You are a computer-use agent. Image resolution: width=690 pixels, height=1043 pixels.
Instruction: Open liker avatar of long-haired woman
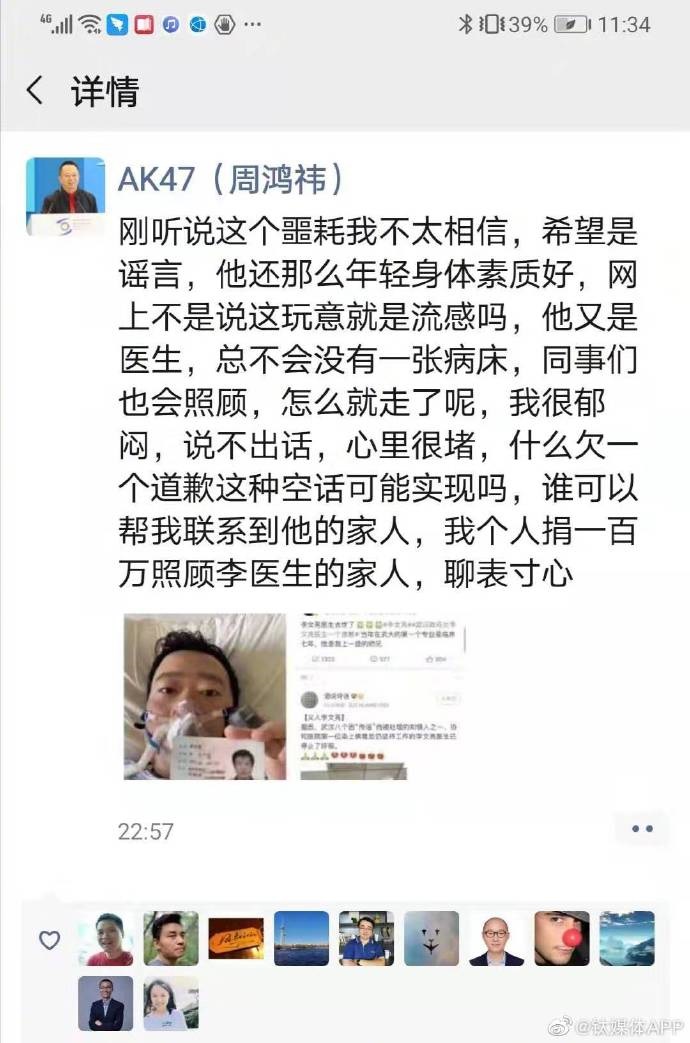click(x=171, y=1003)
